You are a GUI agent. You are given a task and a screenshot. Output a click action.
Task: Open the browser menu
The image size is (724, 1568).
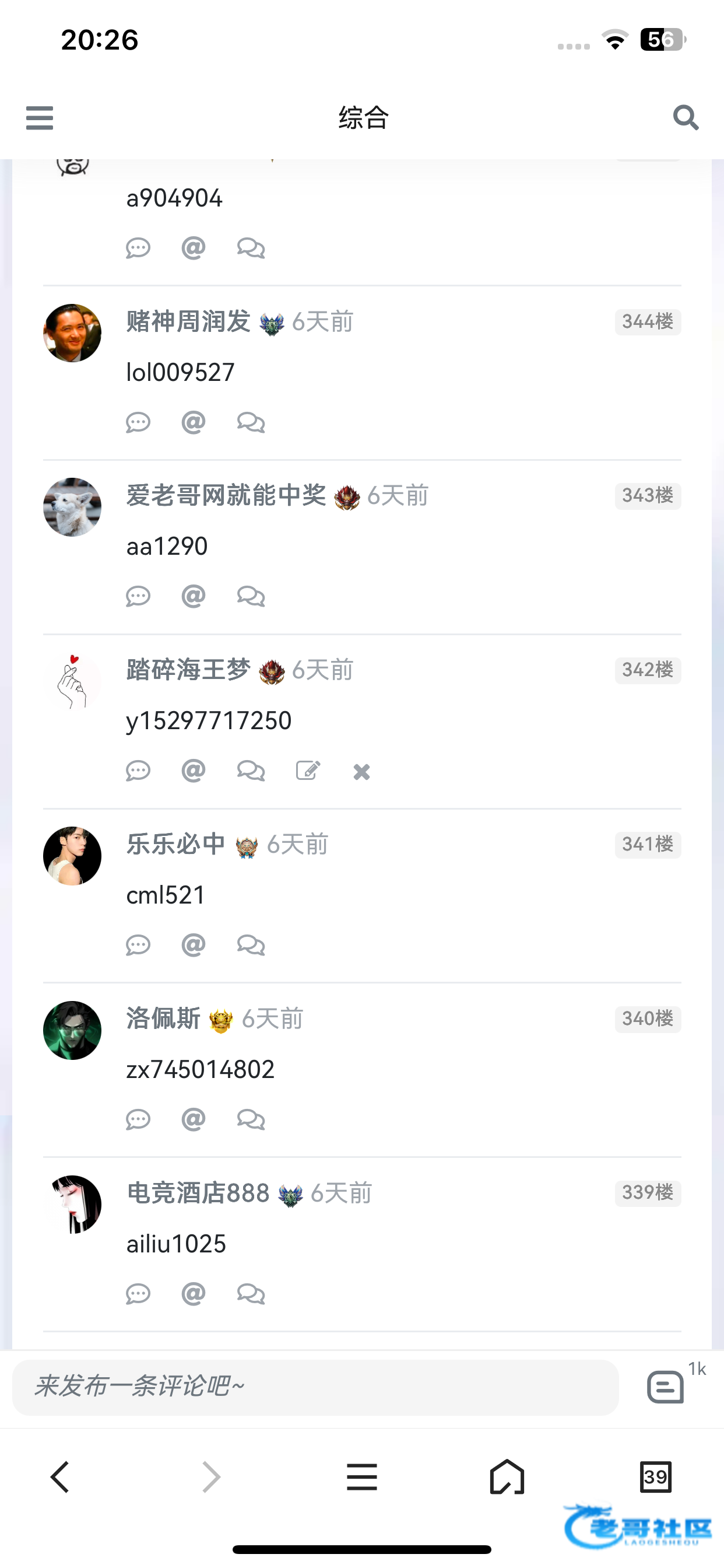[362, 1478]
